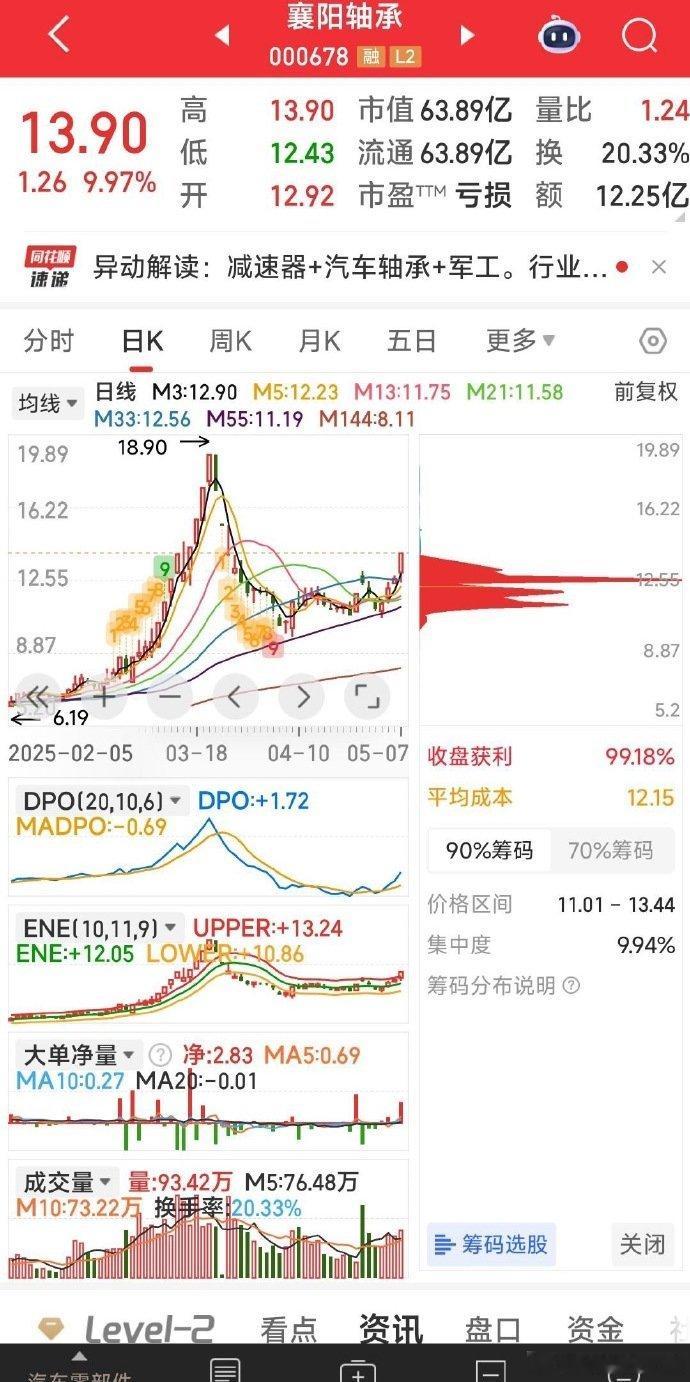Image resolution: width=690 pixels, height=1382 pixels.
Task: Switch to the 五日 chart tab
Action: click(x=412, y=341)
